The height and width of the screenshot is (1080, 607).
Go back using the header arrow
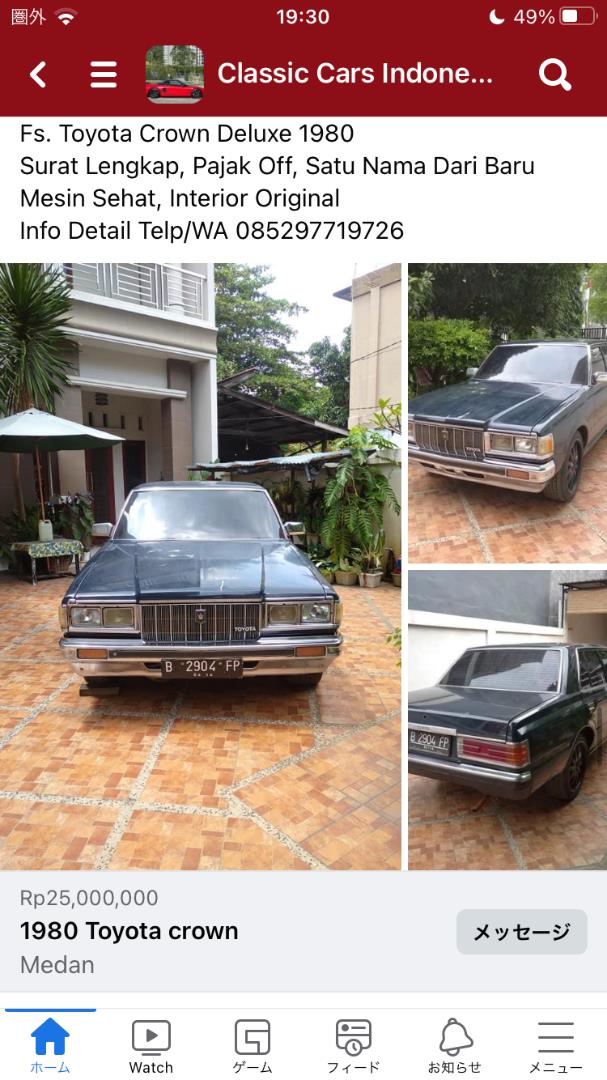[38, 74]
